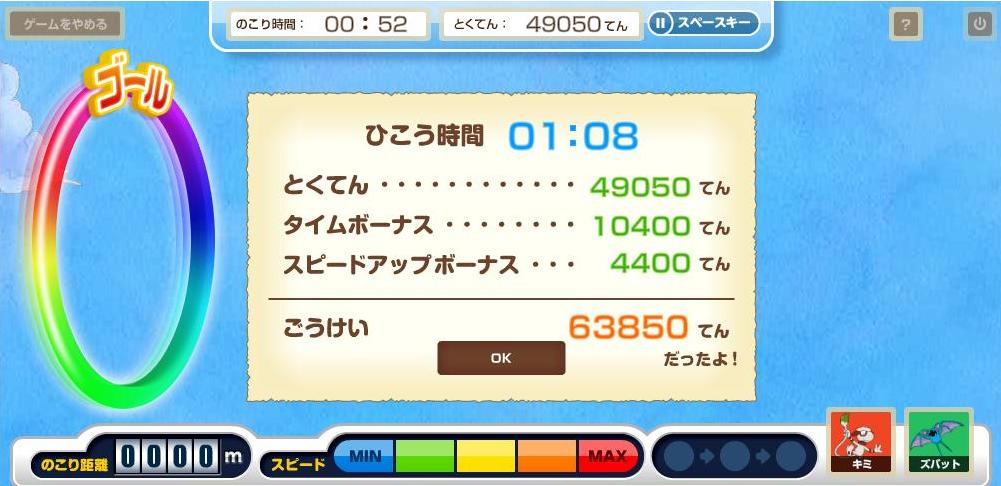
Task: Quit the game via ゲームをやめる
Action: [x=65, y=24]
